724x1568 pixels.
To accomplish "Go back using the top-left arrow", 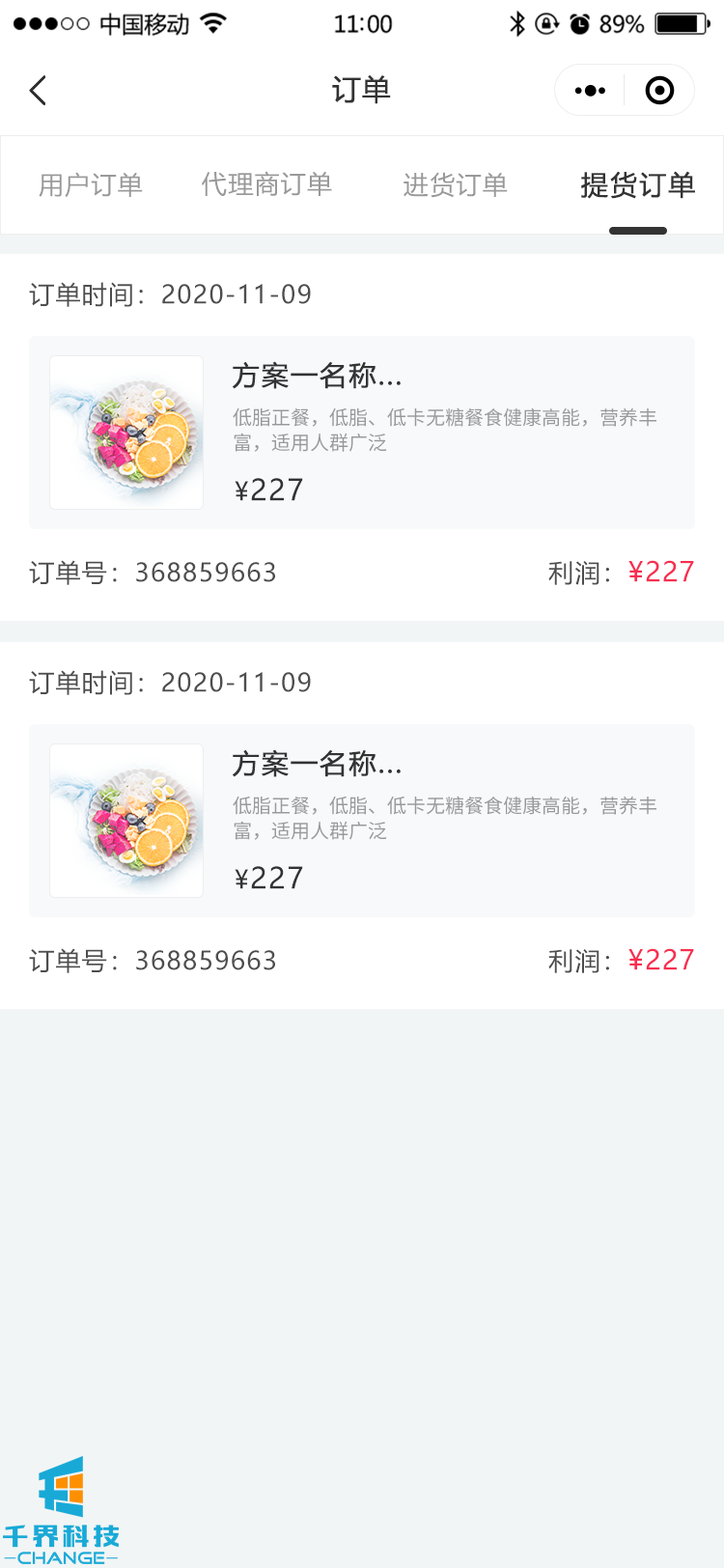I will (39, 91).
